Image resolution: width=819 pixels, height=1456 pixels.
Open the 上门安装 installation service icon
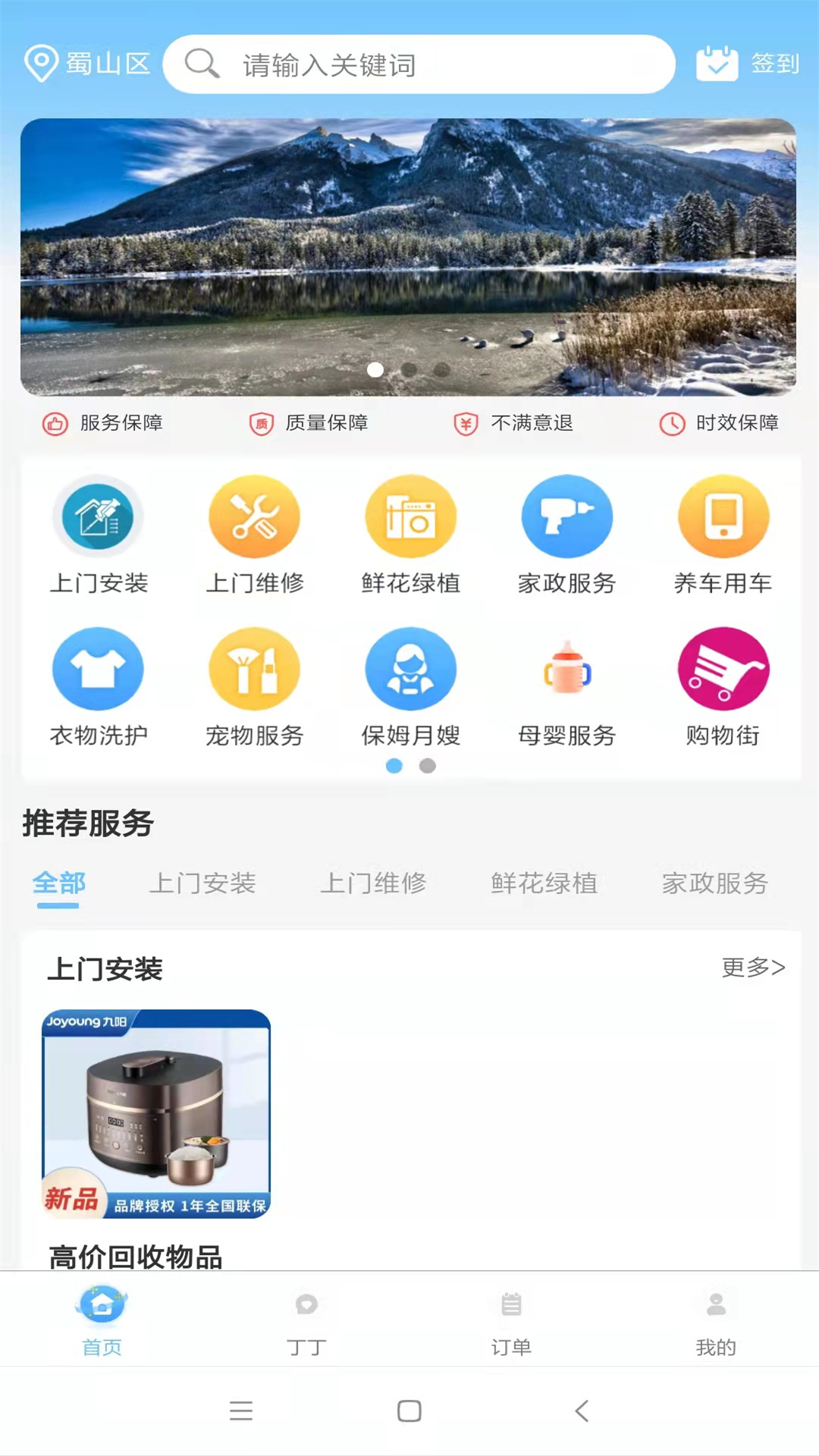pyautogui.click(x=98, y=516)
